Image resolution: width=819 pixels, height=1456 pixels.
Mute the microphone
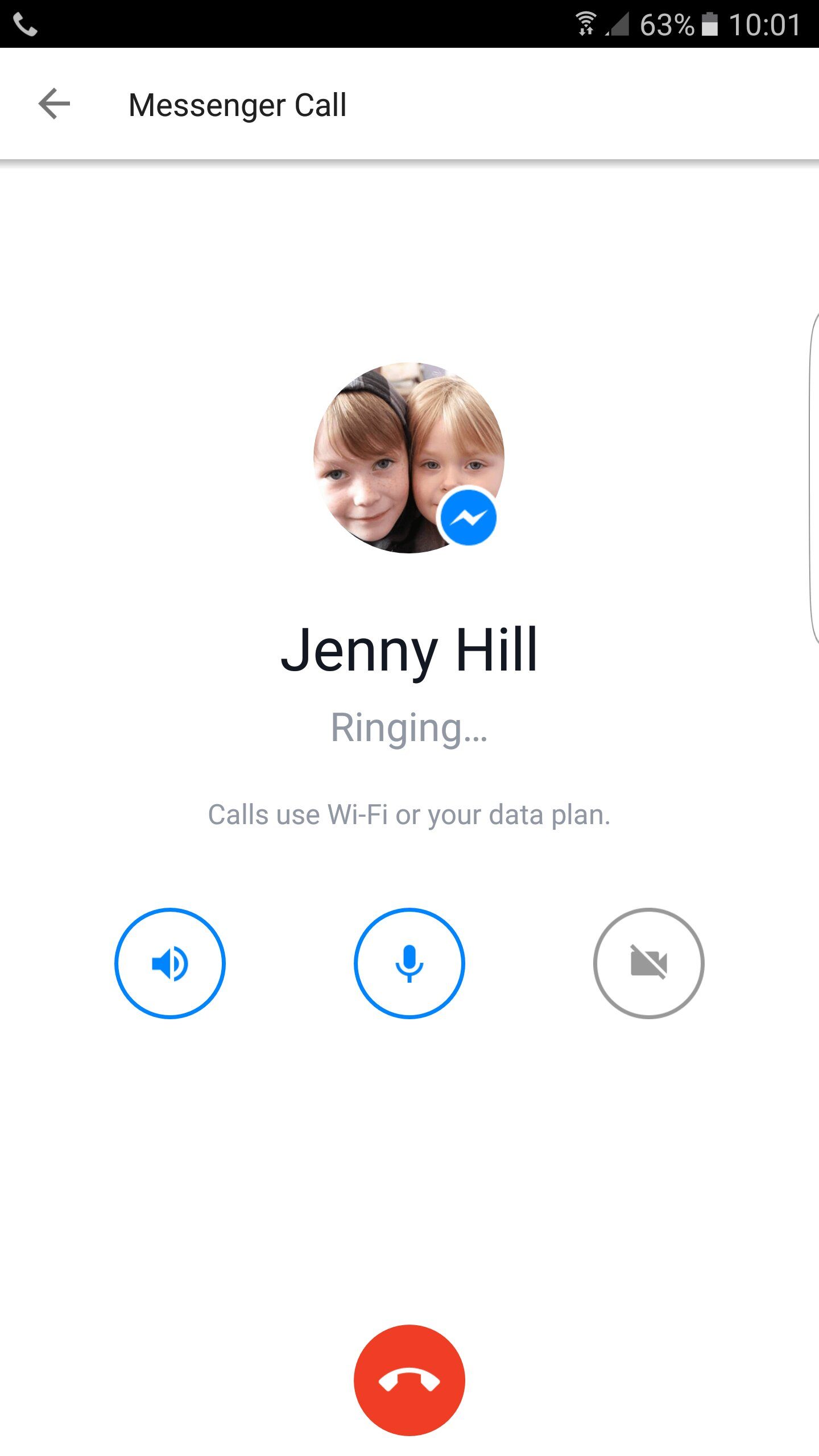pyautogui.click(x=409, y=963)
